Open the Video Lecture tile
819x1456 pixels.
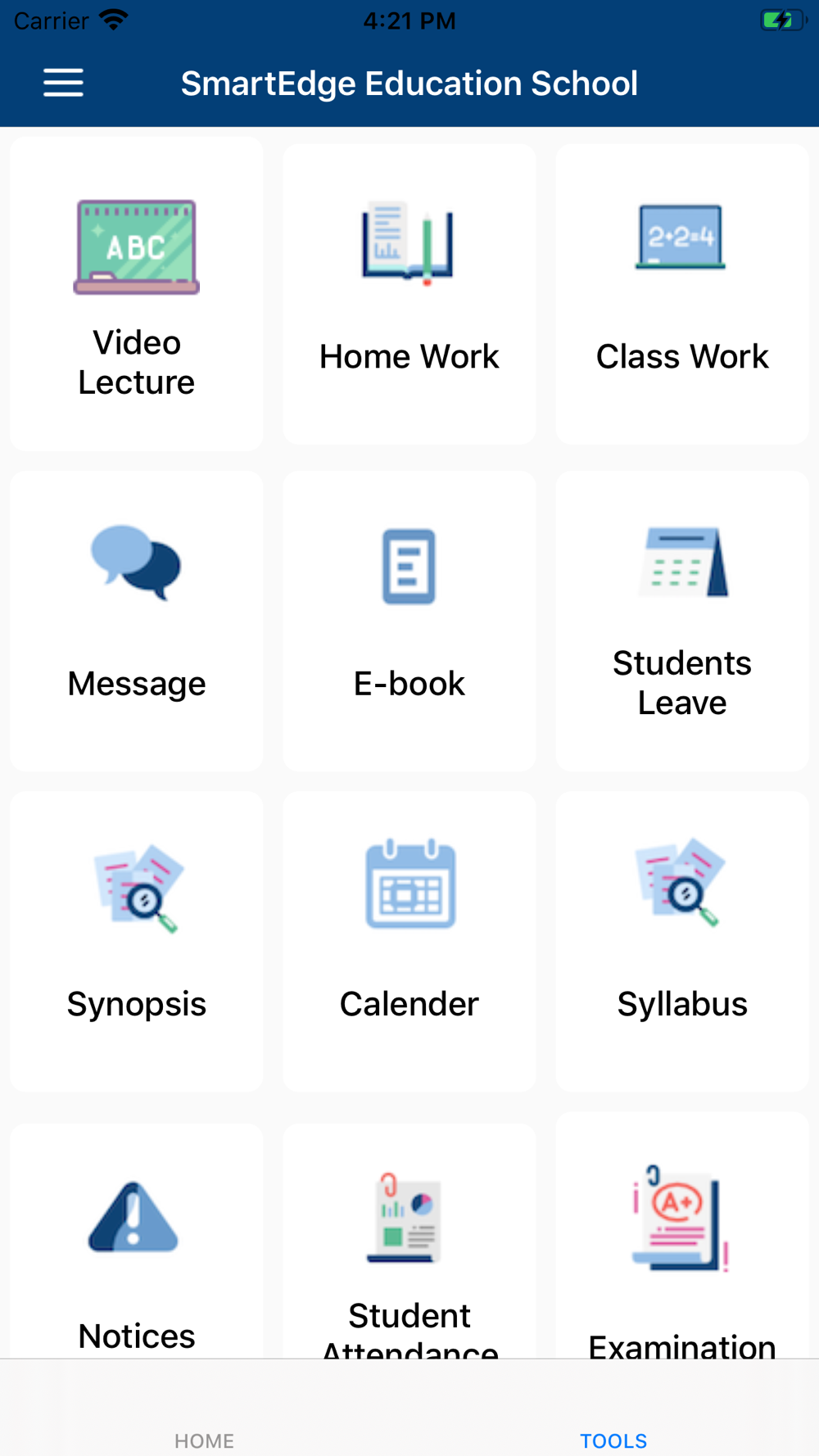pos(137,293)
